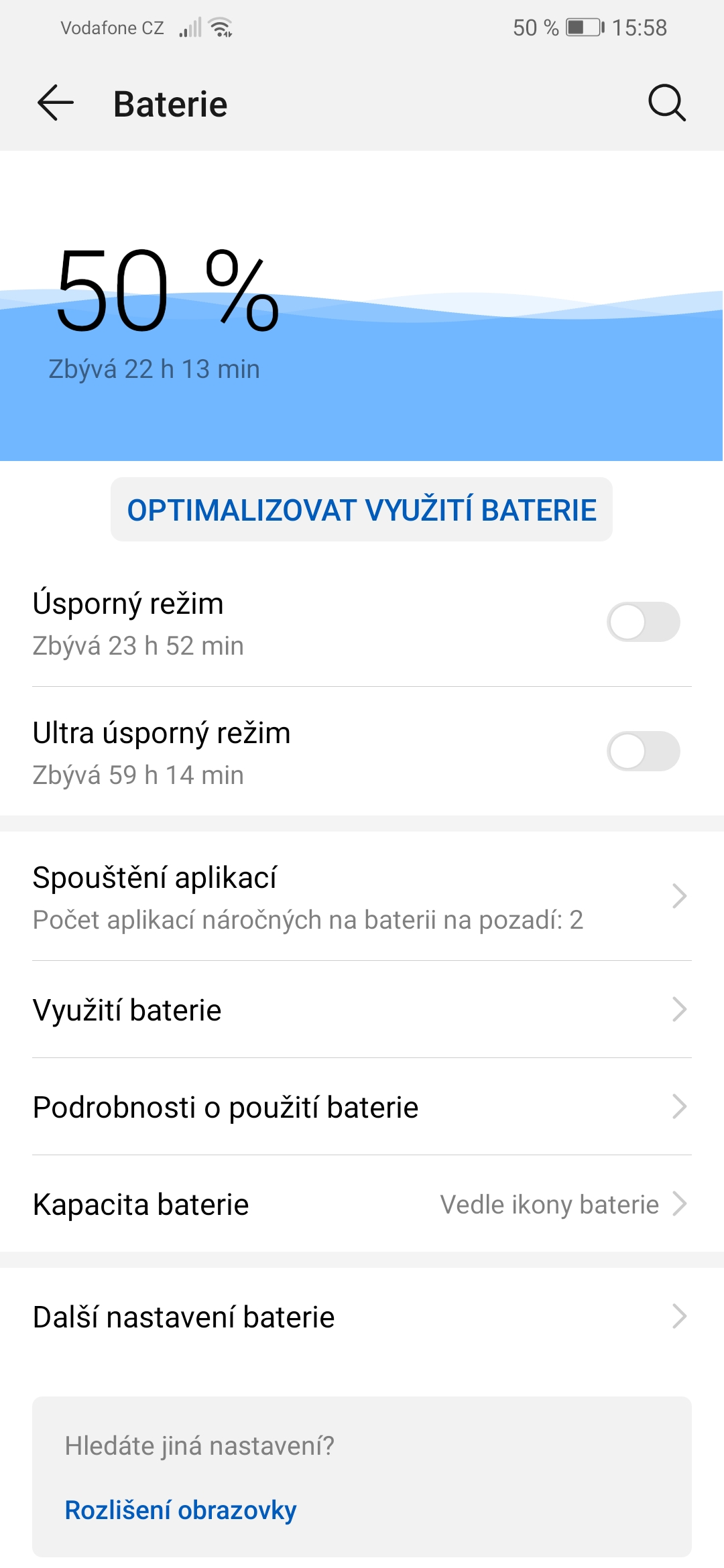The width and height of the screenshot is (724, 1568).
Task: Enable the Úsporný režim switch
Action: (x=643, y=622)
